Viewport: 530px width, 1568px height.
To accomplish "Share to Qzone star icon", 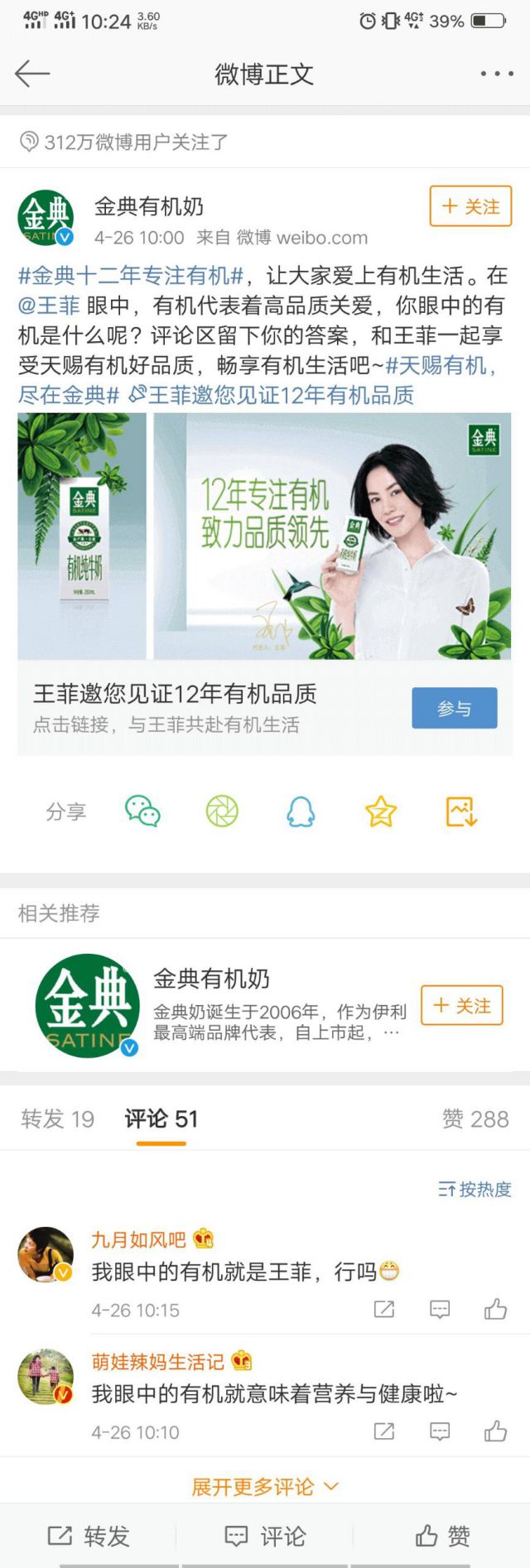I will point(381,811).
